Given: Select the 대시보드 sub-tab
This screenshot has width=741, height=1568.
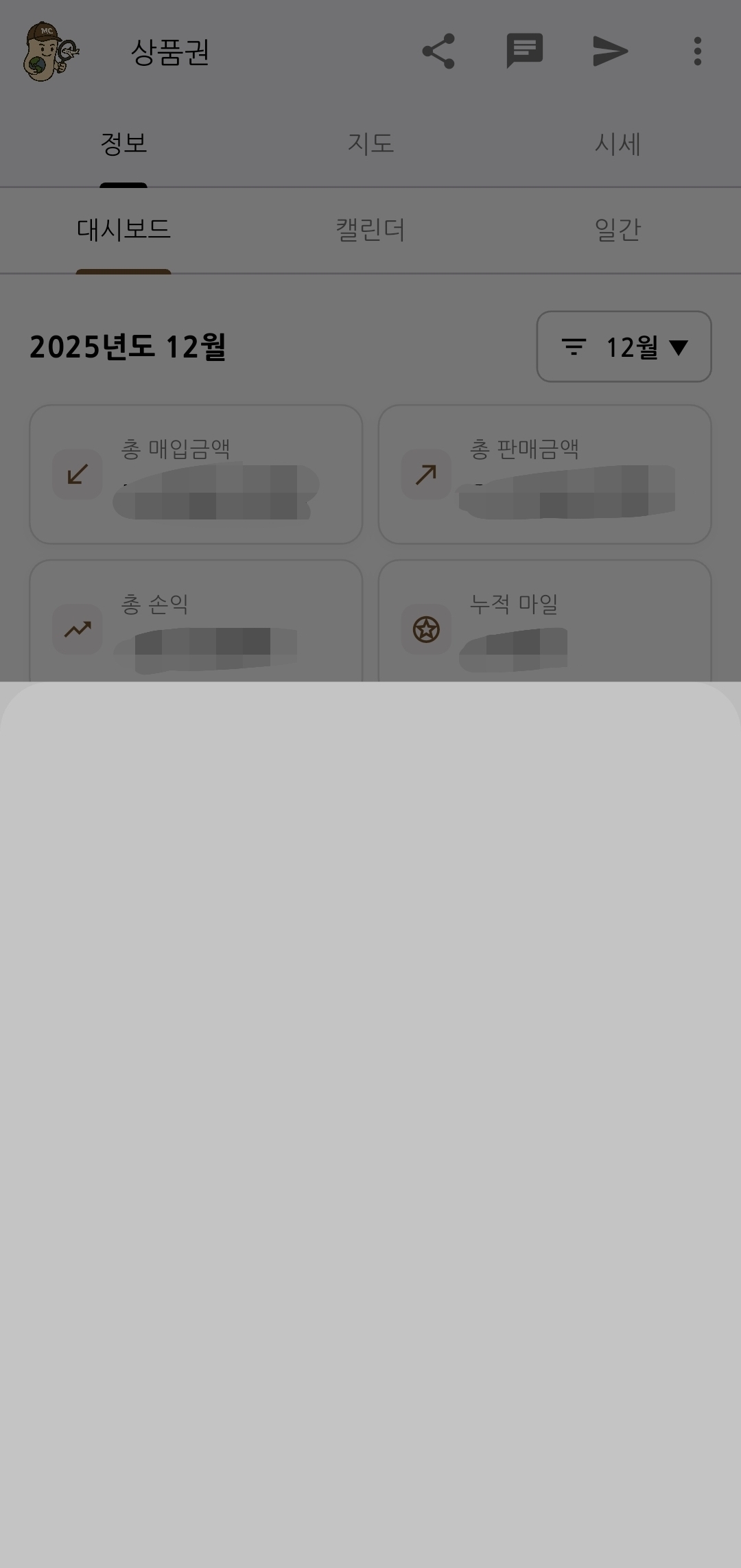Looking at the screenshot, I should point(123,229).
